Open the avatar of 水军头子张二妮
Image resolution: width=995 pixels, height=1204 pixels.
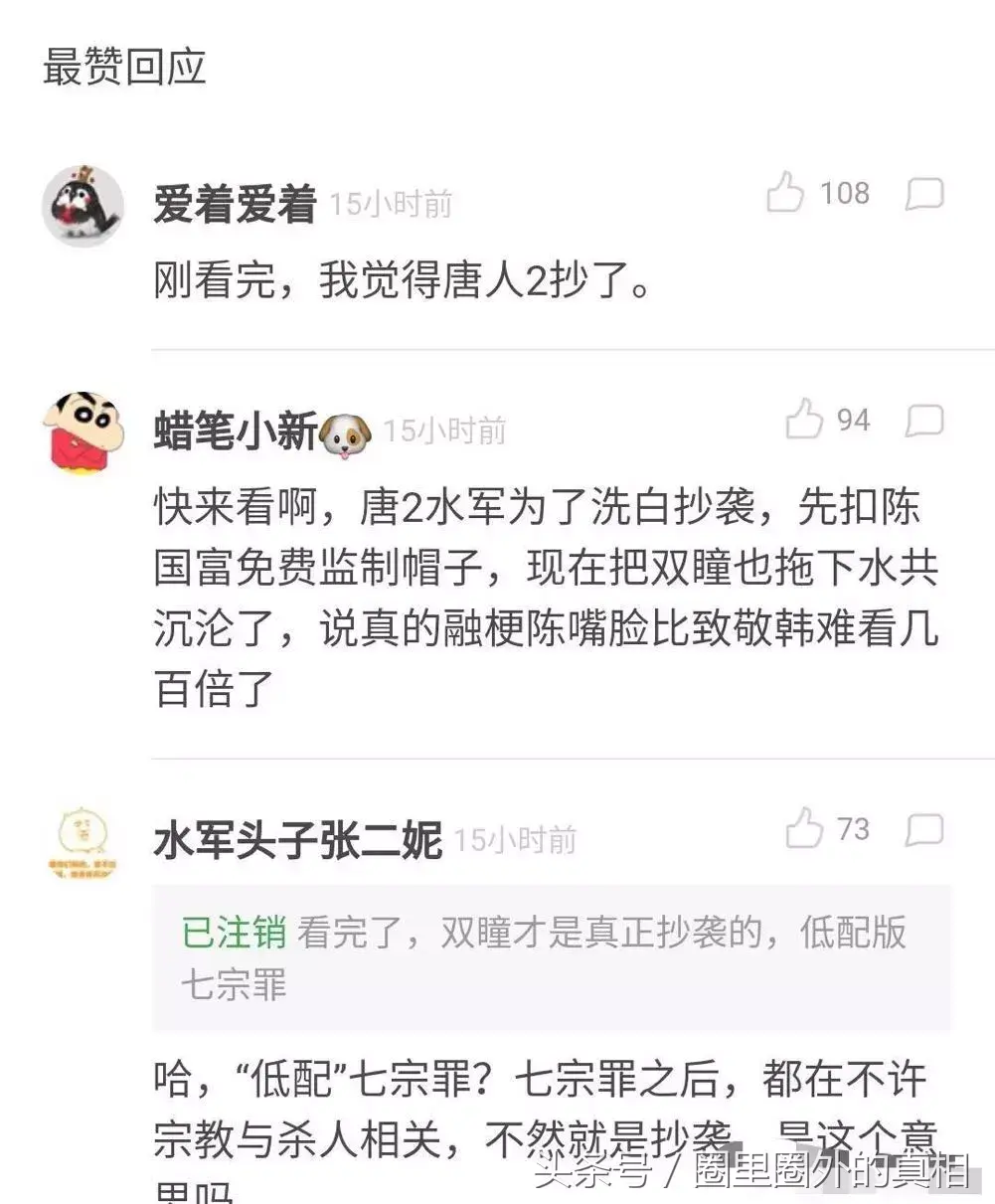click(83, 842)
